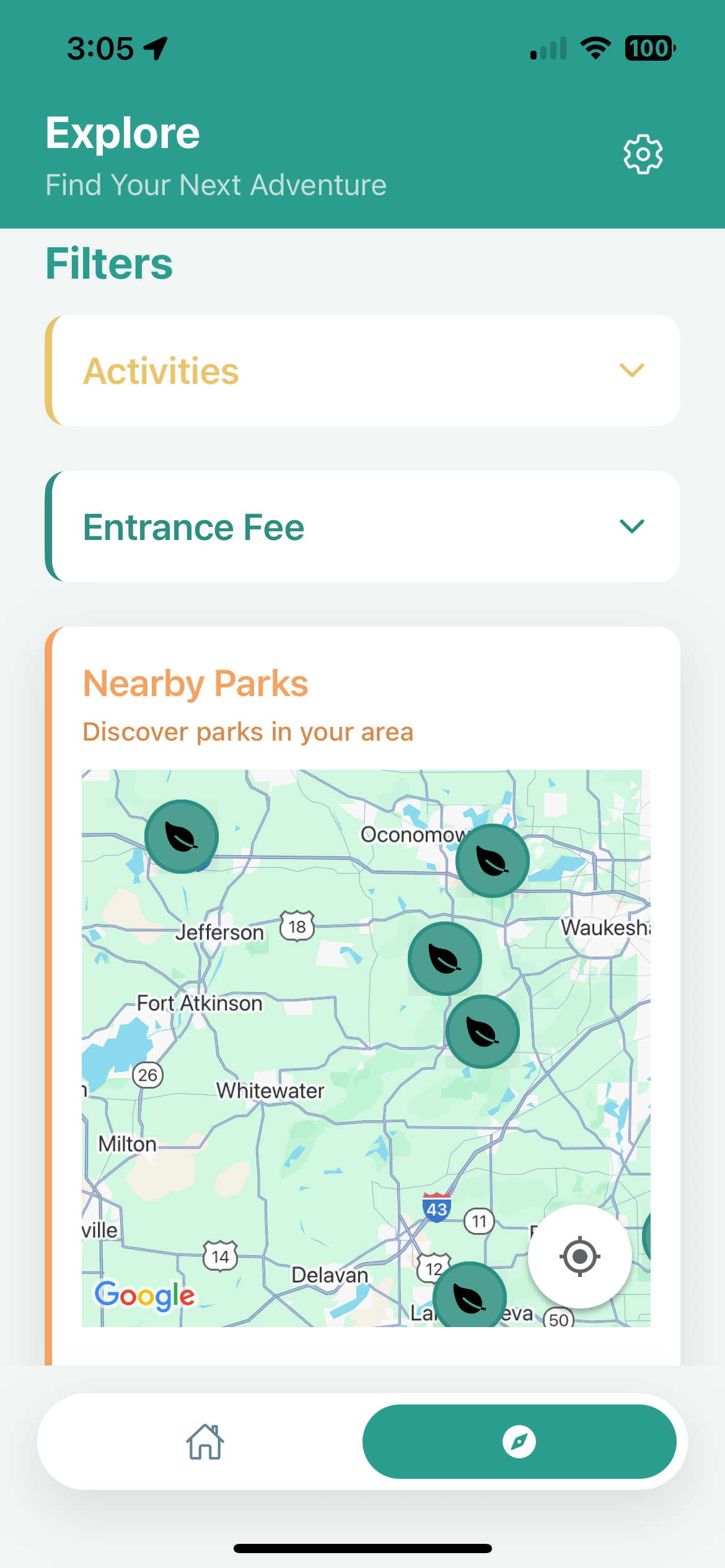The width and height of the screenshot is (725, 1568).
Task: Open Google via the map's Google logo
Action: tap(144, 1295)
